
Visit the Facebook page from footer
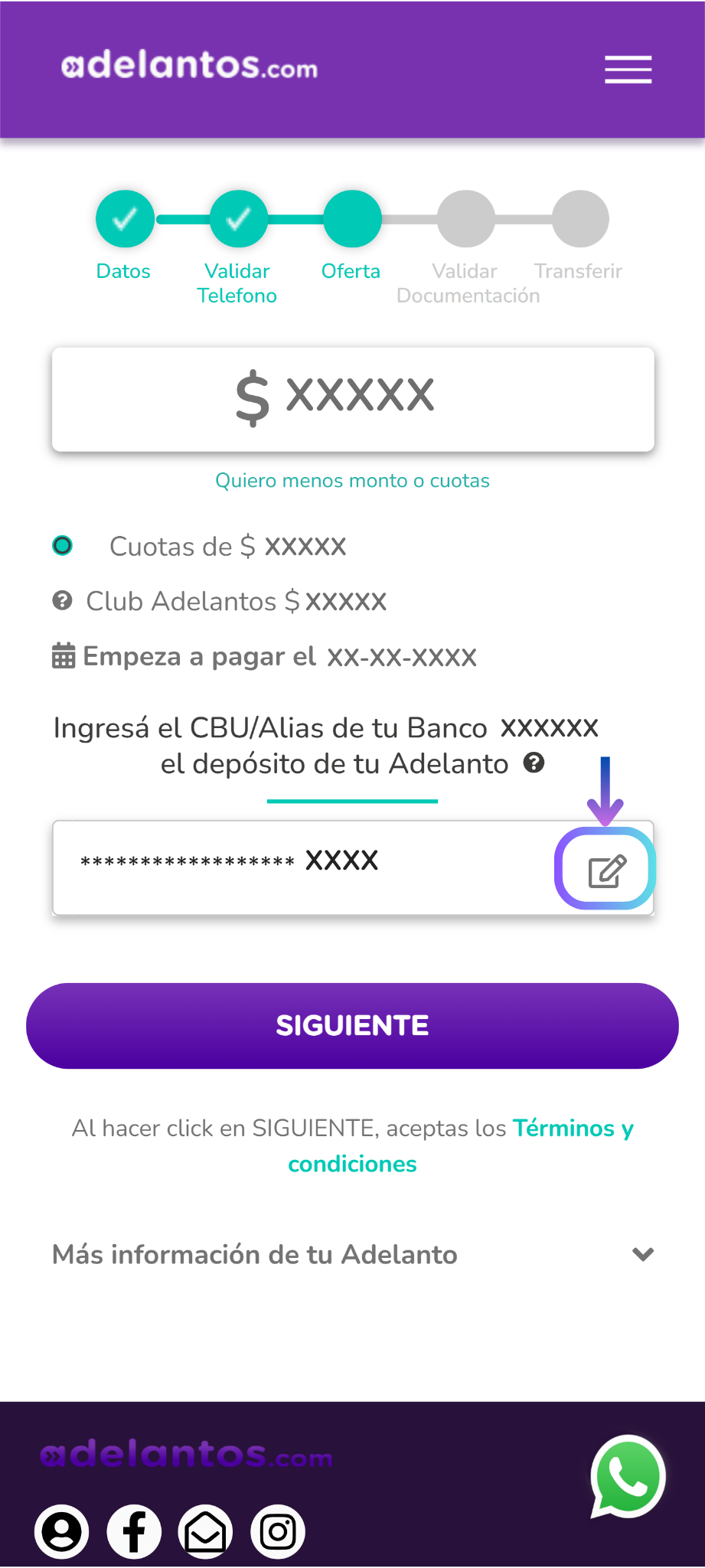click(x=134, y=1531)
